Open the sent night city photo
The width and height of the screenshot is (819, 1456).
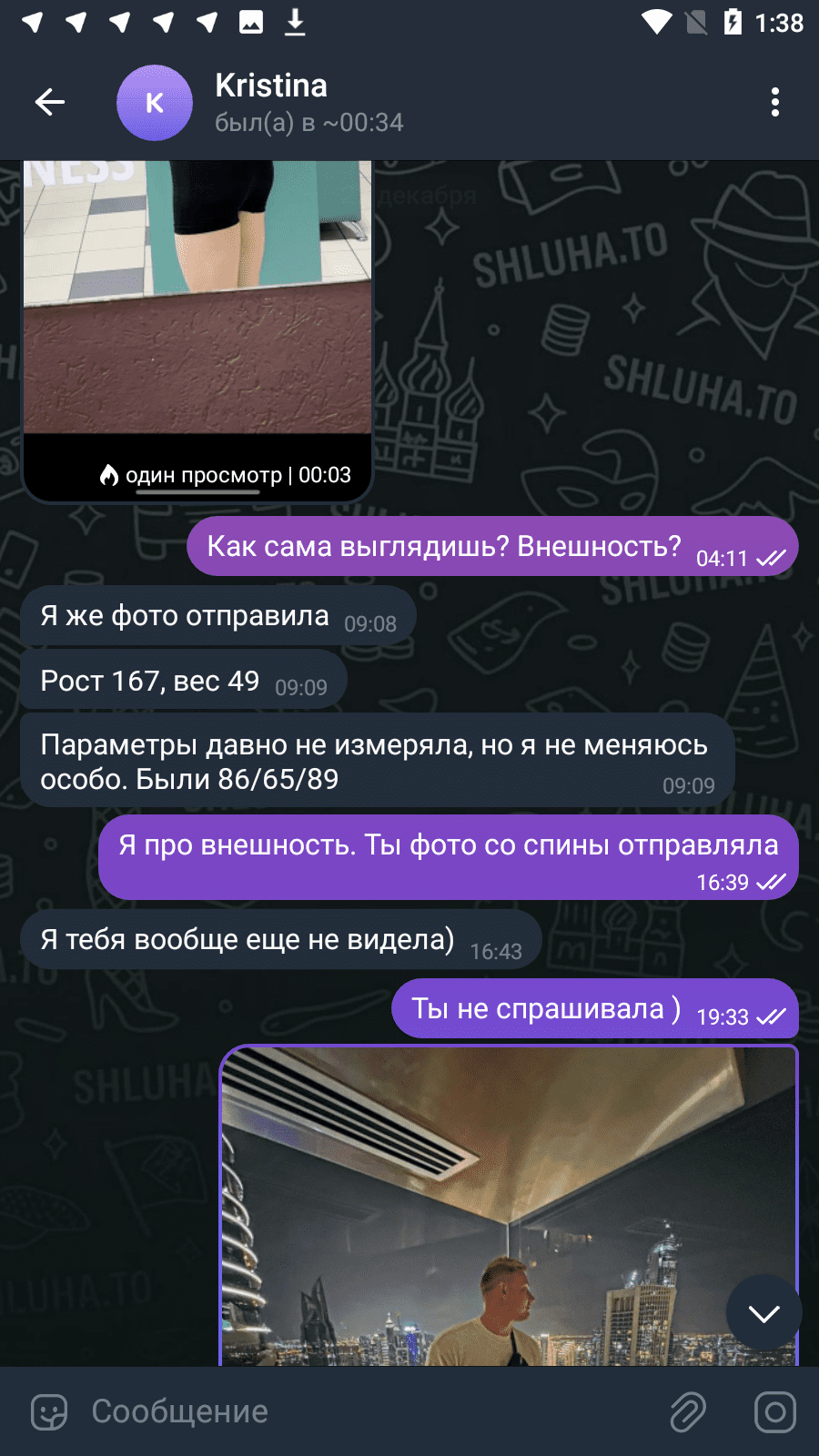tap(510, 1206)
